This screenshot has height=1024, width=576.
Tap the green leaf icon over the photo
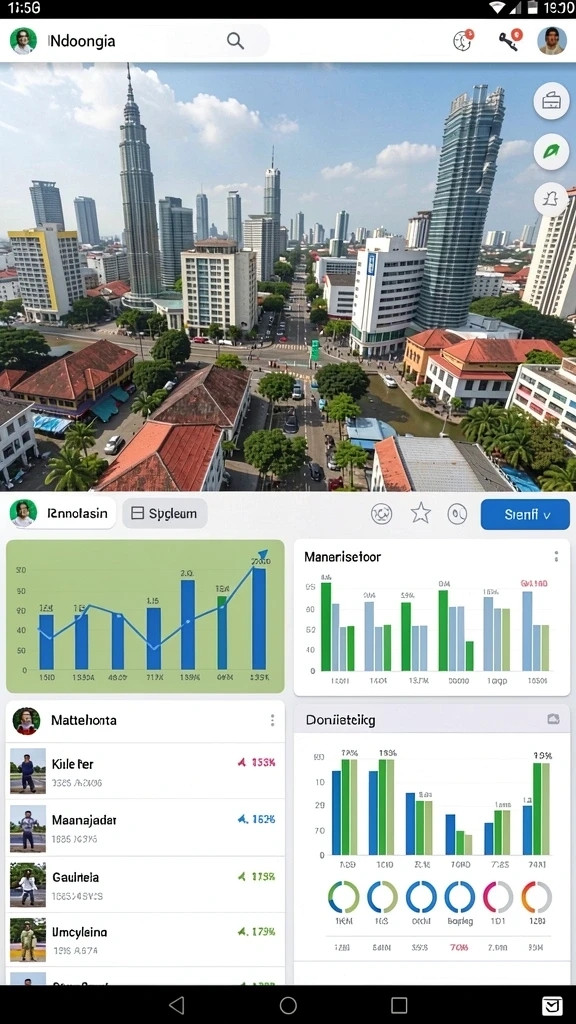tap(551, 152)
